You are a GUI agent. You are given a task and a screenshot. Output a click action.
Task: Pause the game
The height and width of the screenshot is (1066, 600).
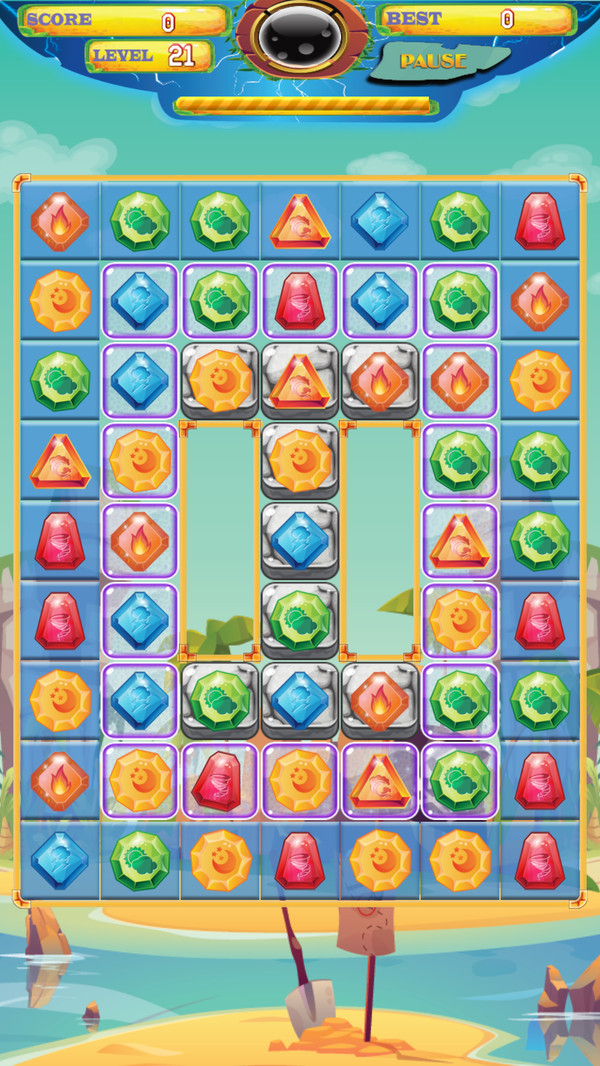point(433,61)
